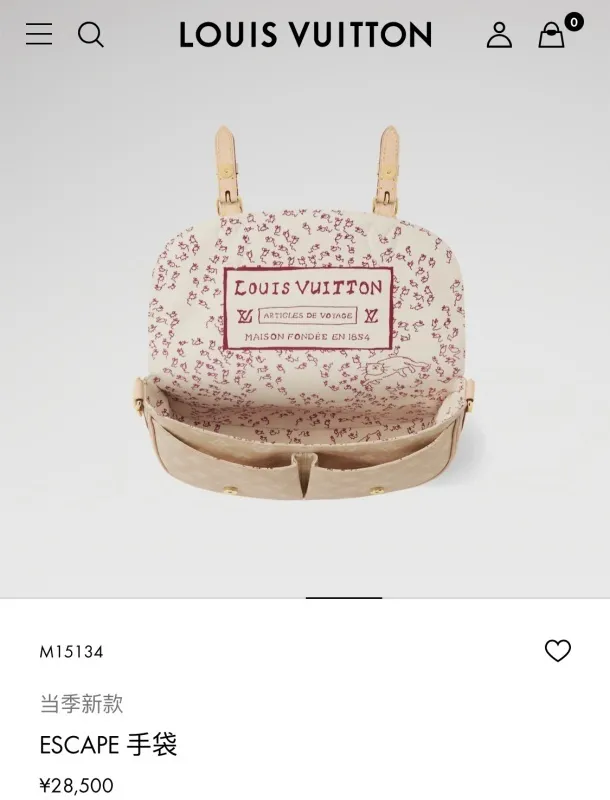Open the shopping bag

[552, 36]
